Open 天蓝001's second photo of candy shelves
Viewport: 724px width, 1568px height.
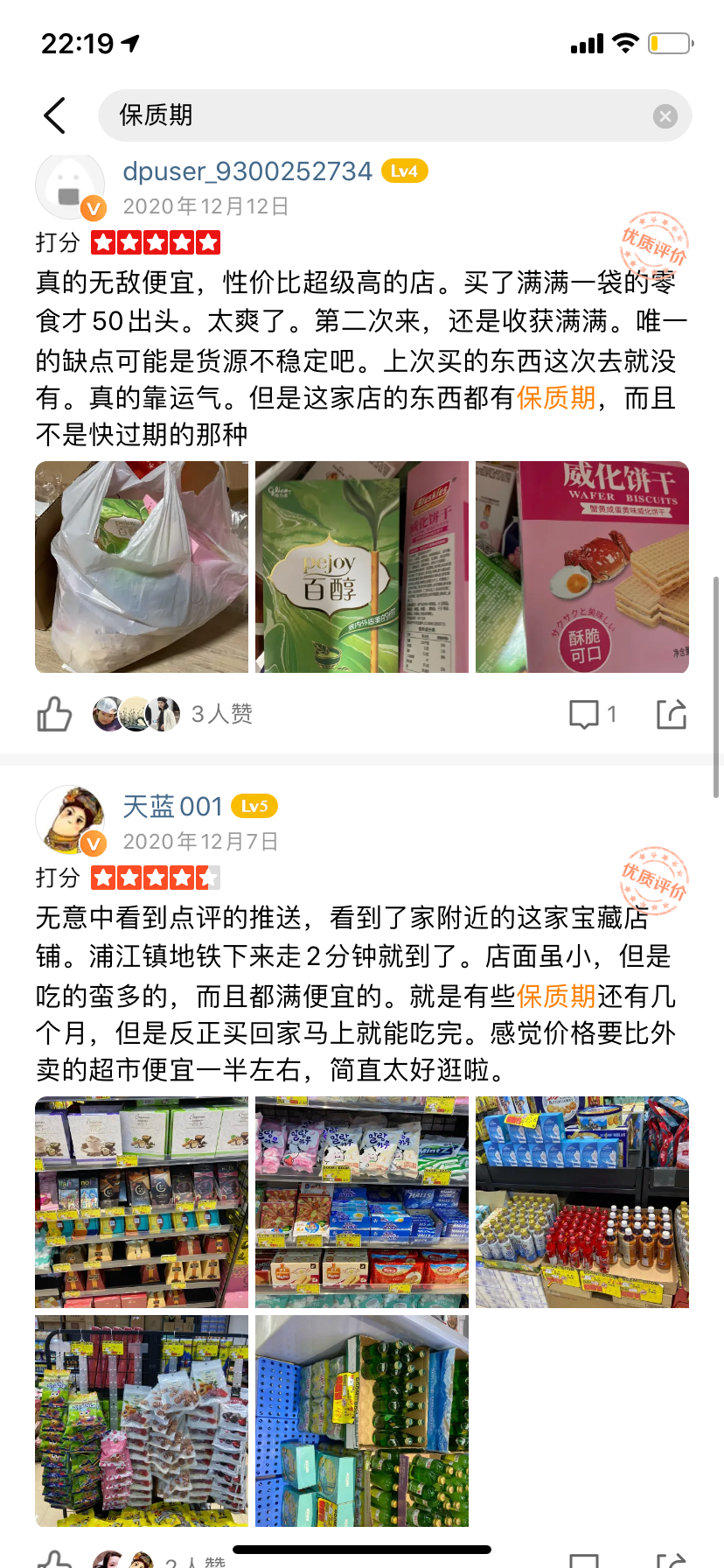click(362, 1202)
